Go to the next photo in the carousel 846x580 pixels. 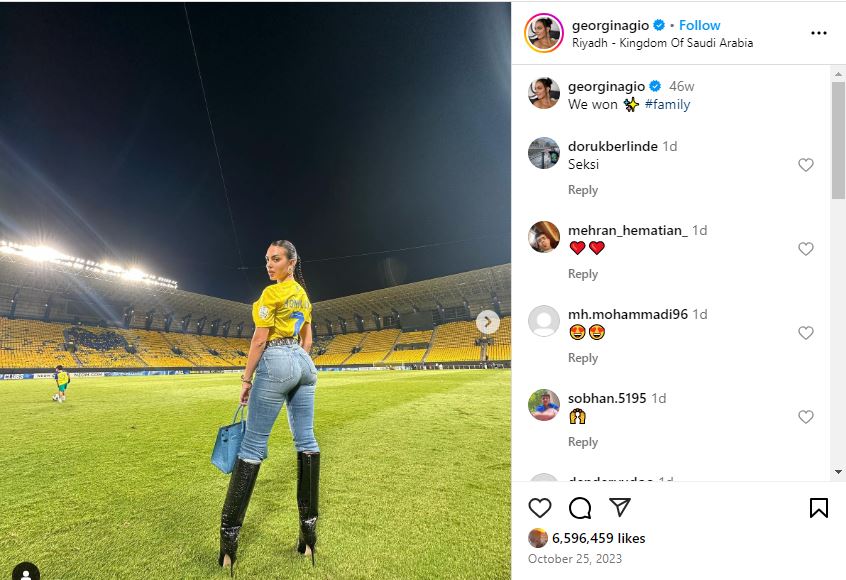click(x=487, y=322)
